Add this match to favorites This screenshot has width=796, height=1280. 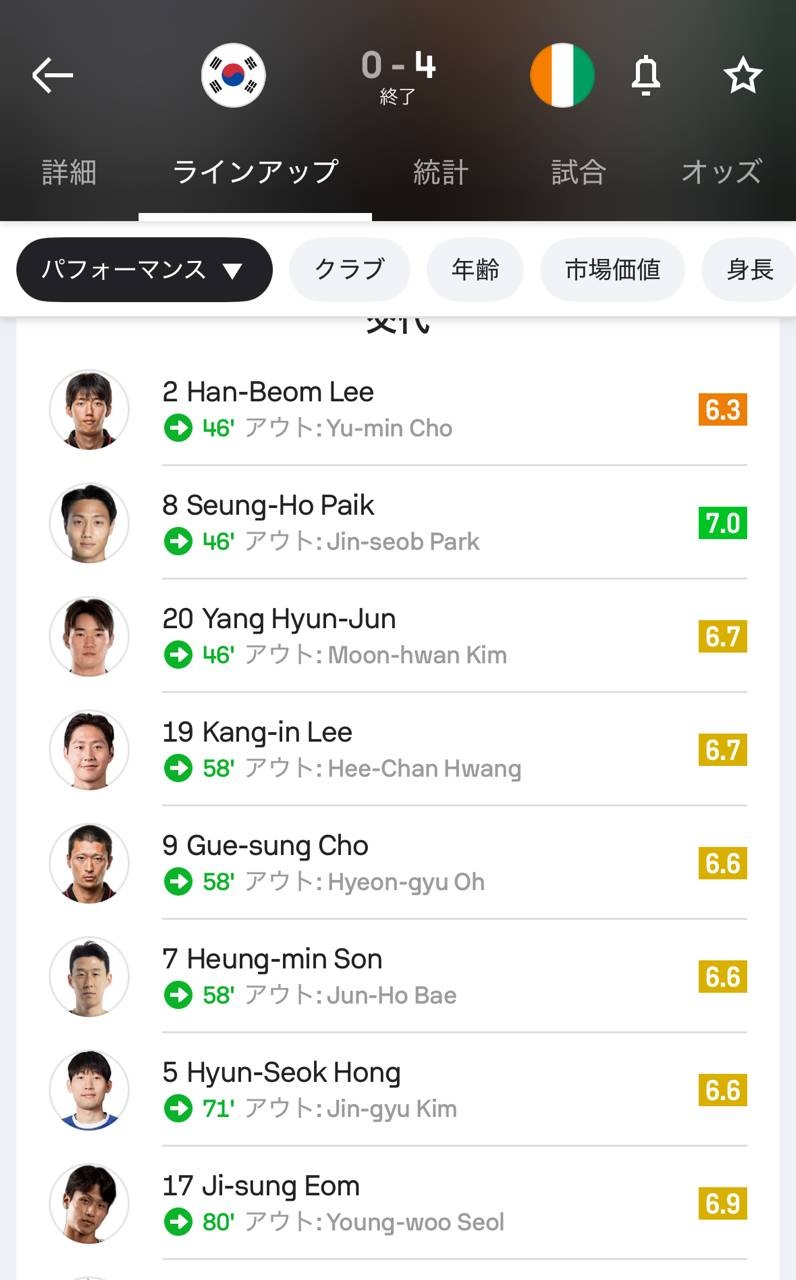pyautogui.click(x=742, y=75)
